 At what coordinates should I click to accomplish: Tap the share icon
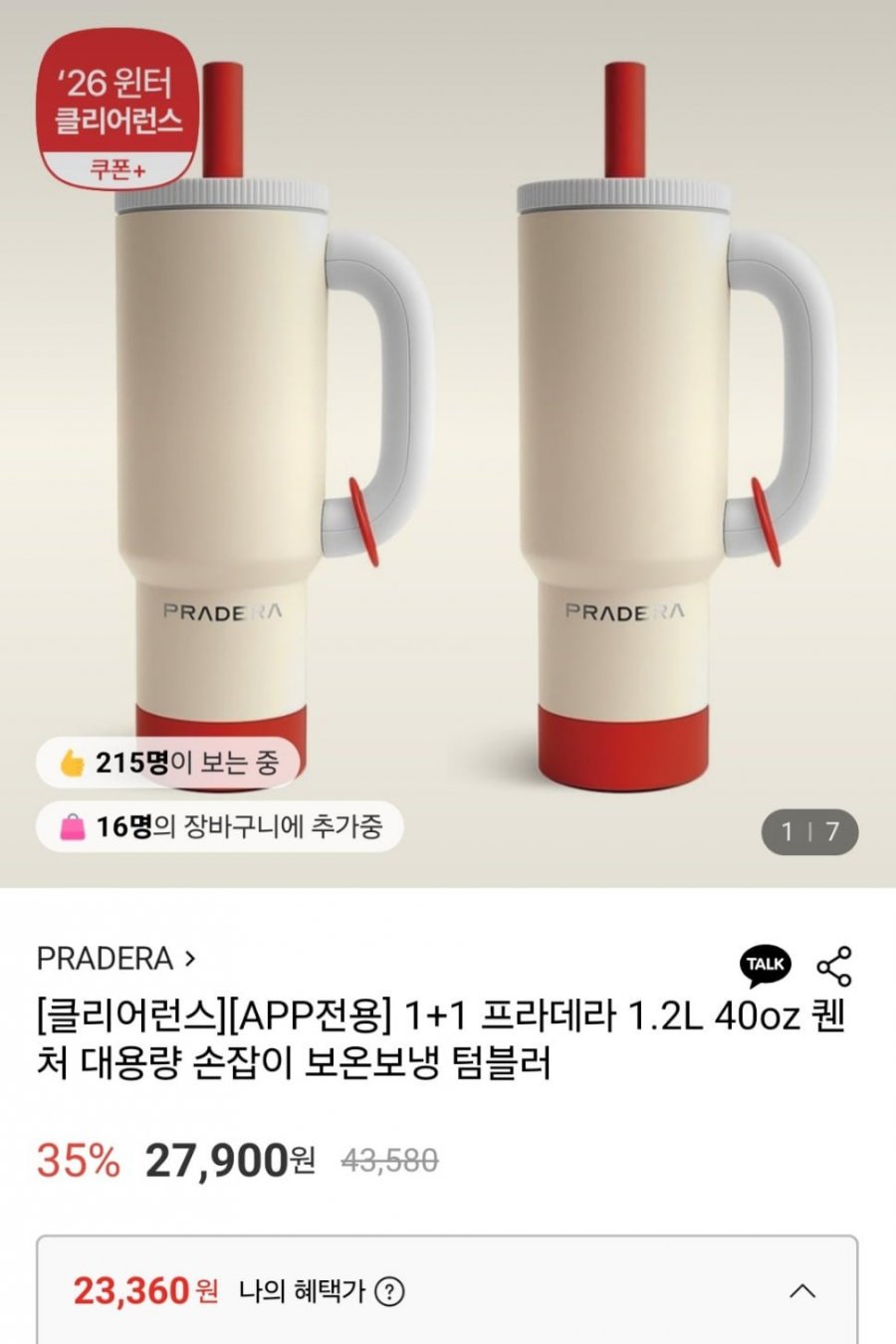833,966
